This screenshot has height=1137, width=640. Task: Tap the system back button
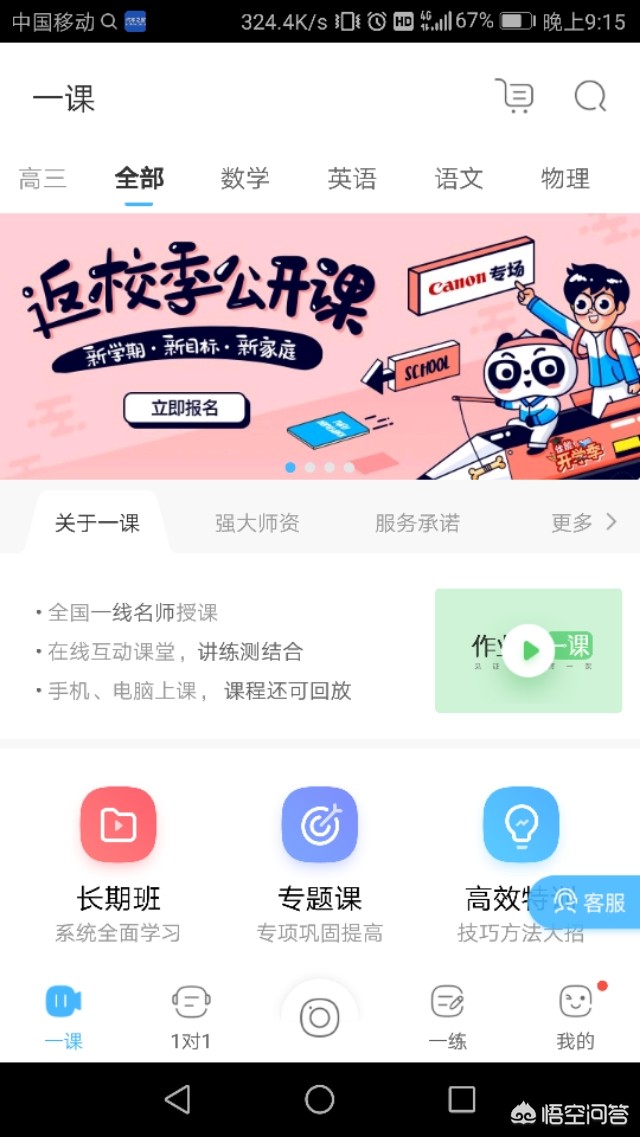click(178, 1100)
